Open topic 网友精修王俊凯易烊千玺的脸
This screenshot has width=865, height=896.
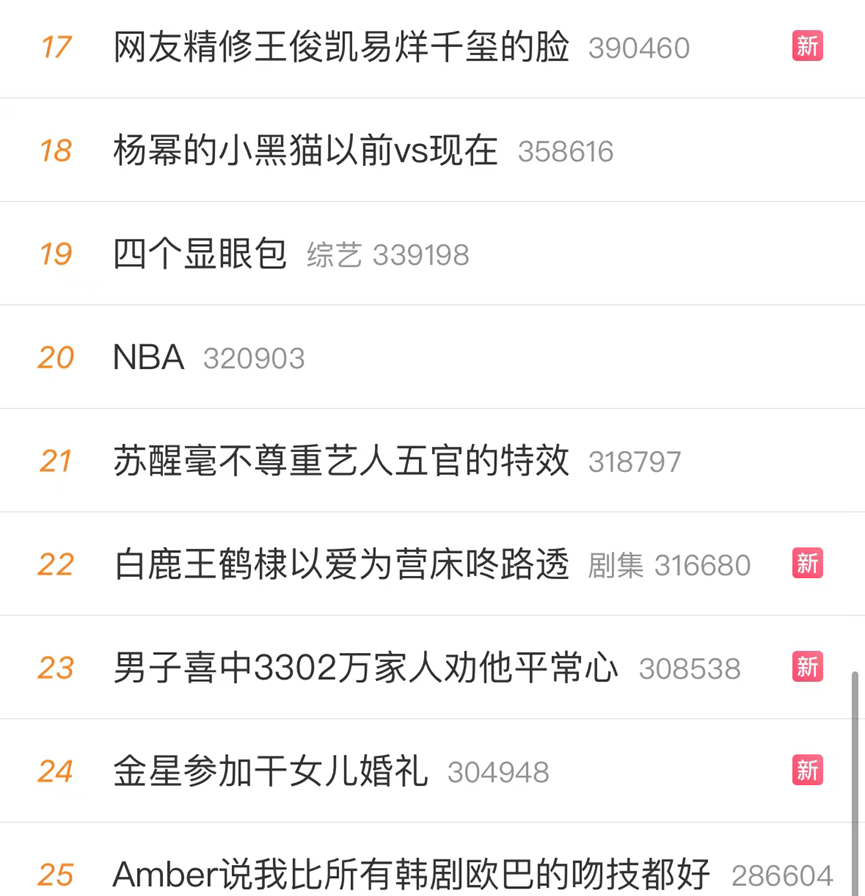341,47
